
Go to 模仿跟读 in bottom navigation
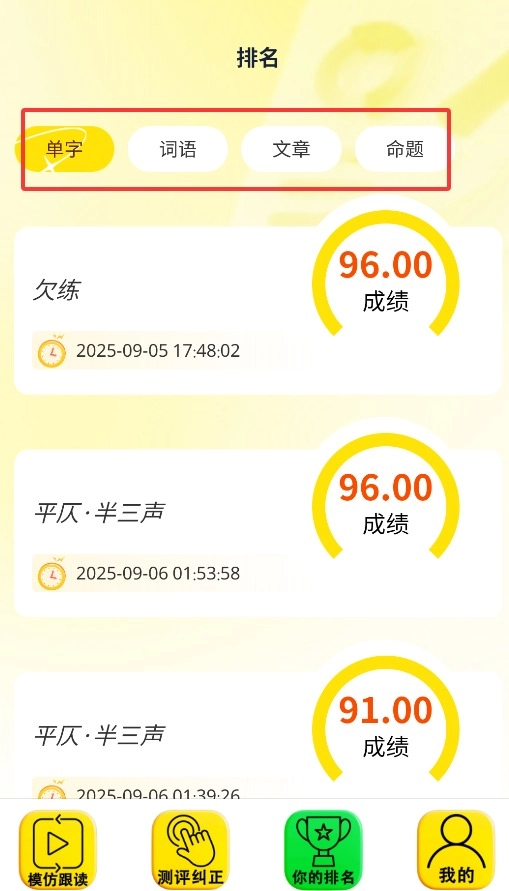(x=57, y=850)
